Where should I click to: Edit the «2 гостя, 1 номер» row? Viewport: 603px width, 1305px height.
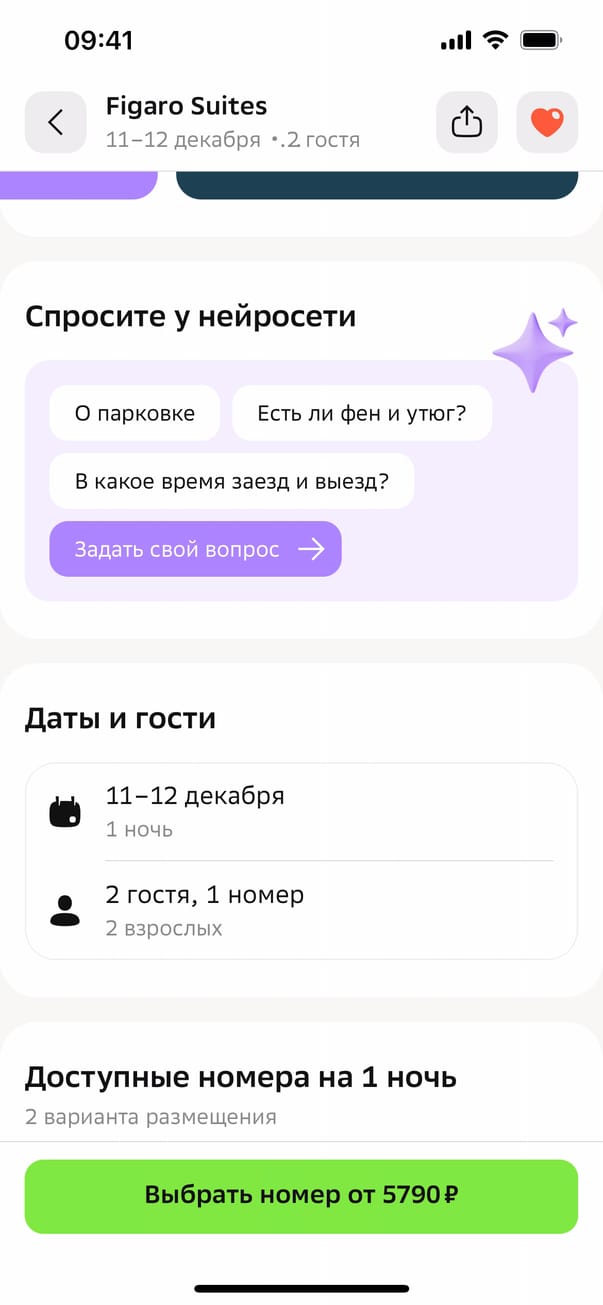pos(300,909)
